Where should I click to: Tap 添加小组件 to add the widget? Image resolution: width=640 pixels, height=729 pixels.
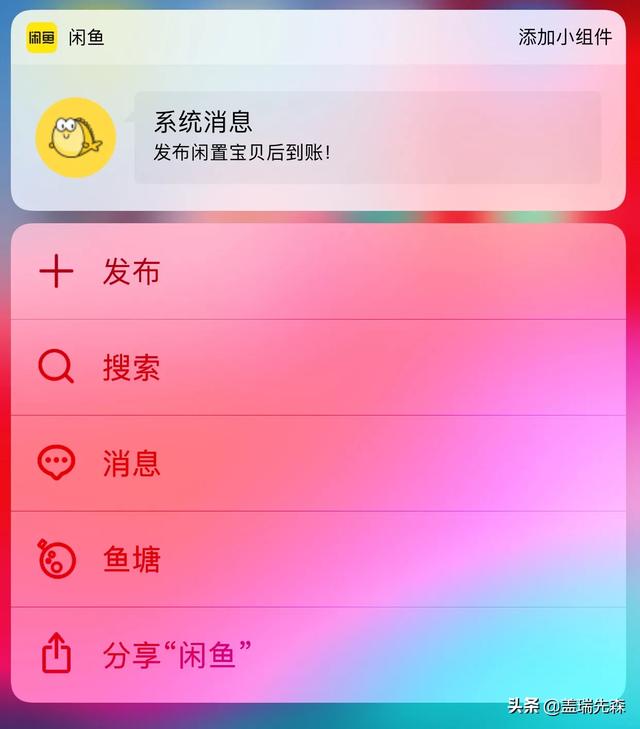tap(564, 37)
